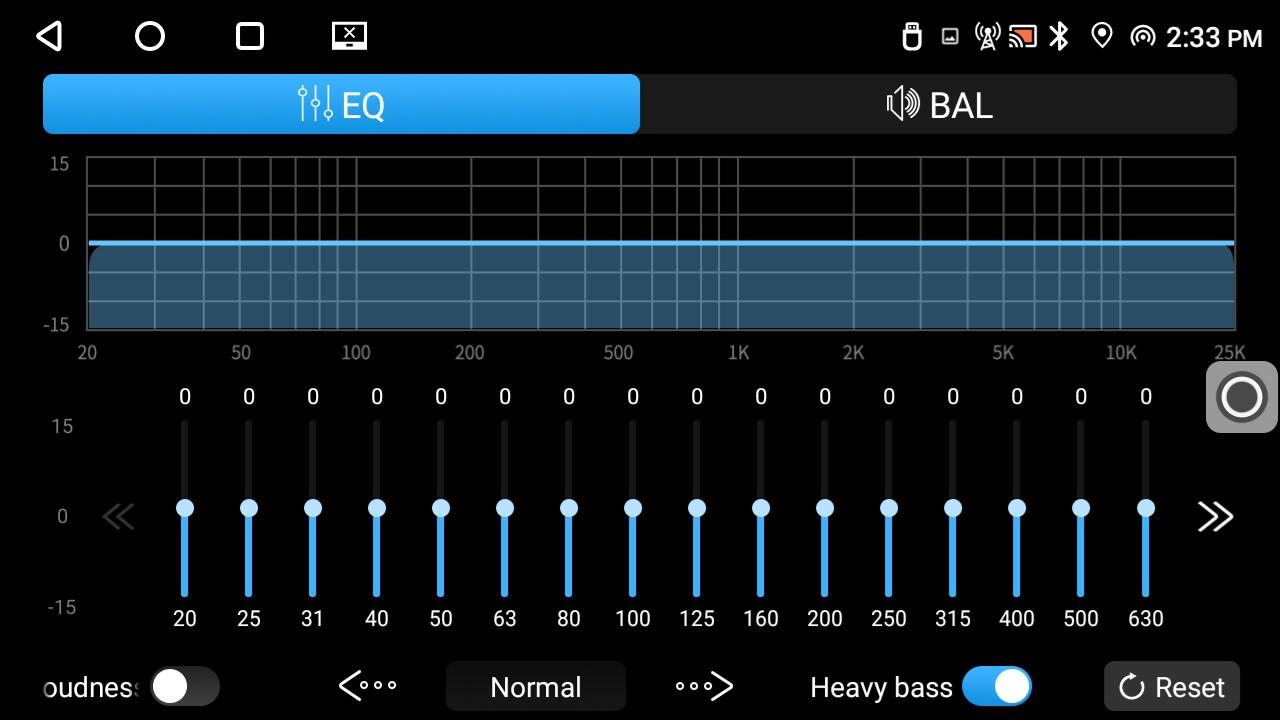Select the previous EQ preset arrow
Viewport: 1280px width, 720px height.
[x=368, y=686]
